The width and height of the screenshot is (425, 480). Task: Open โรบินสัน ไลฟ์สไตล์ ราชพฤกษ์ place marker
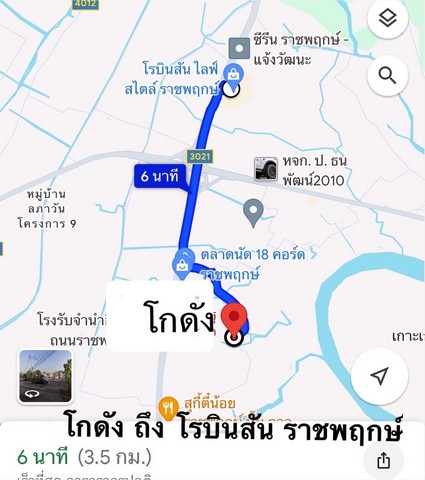point(234,73)
